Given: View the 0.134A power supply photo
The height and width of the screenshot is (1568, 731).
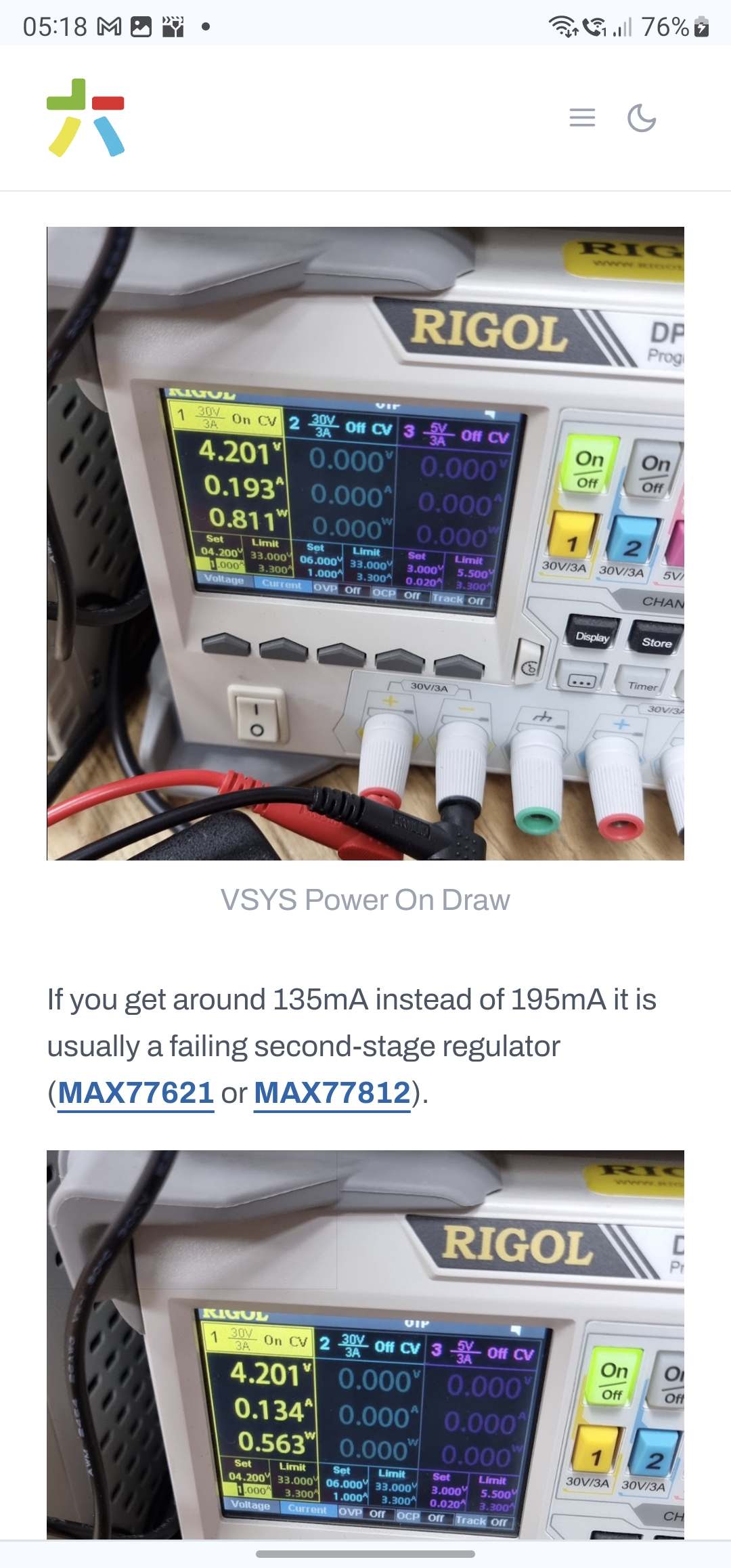Looking at the screenshot, I should [x=365, y=1345].
